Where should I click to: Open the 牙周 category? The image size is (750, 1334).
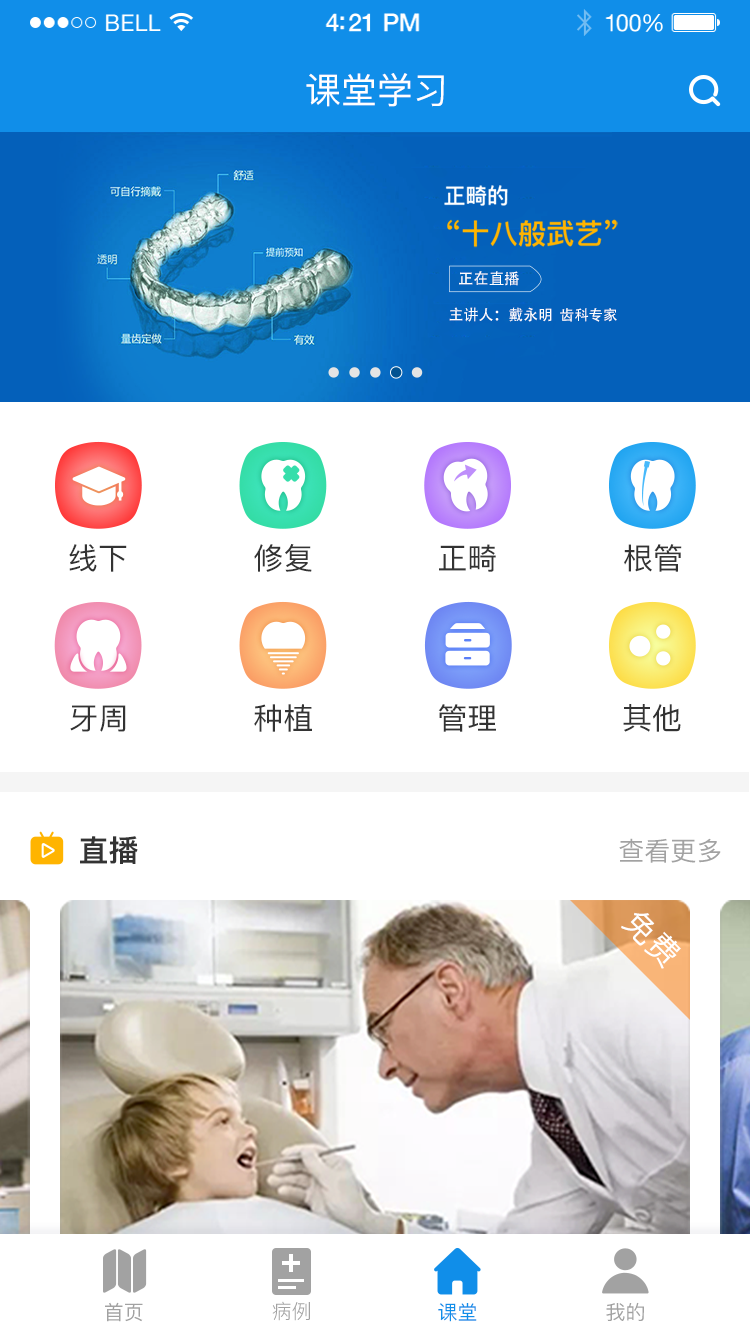point(98,667)
